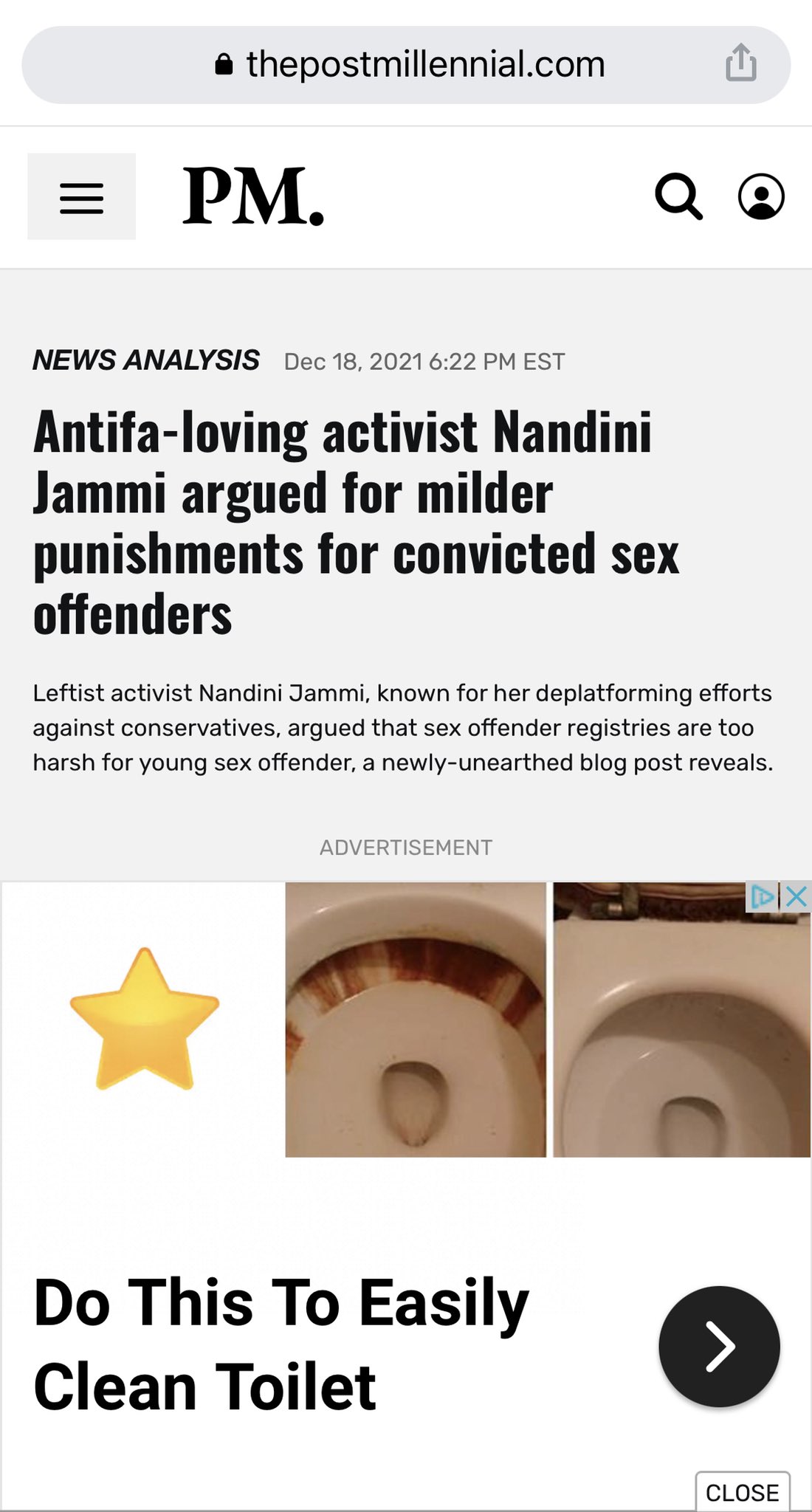Open the Do This To Easily Clean Toilet ad
The width and height of the screenshot is (812, 1512).
[x=281, y=1344]
